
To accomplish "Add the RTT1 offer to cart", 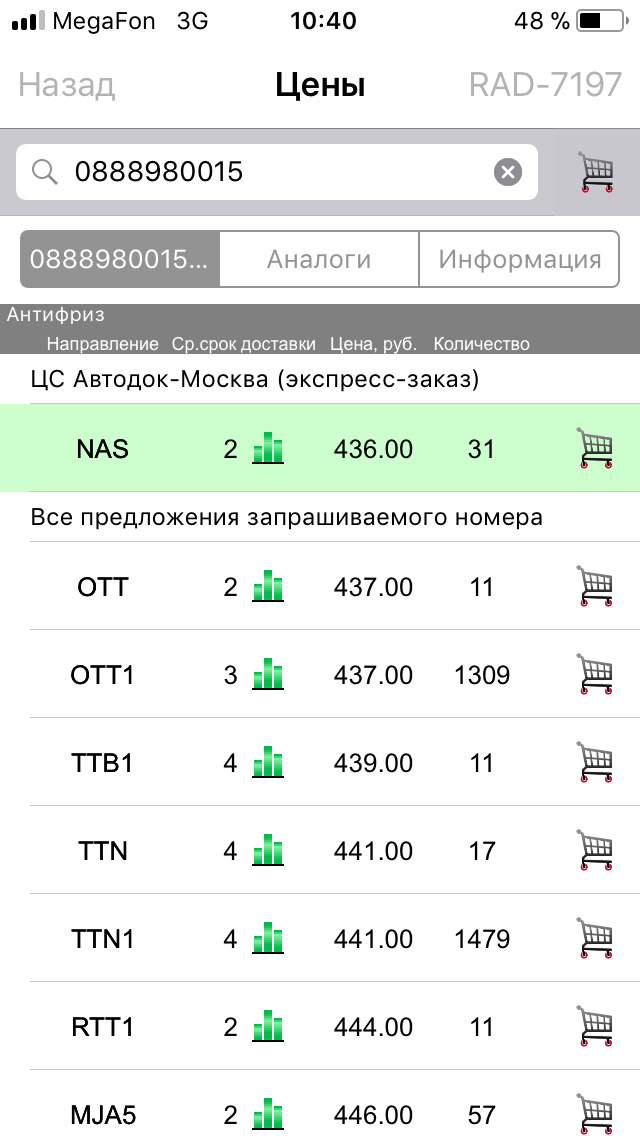I will click(x=595, y=1027).
